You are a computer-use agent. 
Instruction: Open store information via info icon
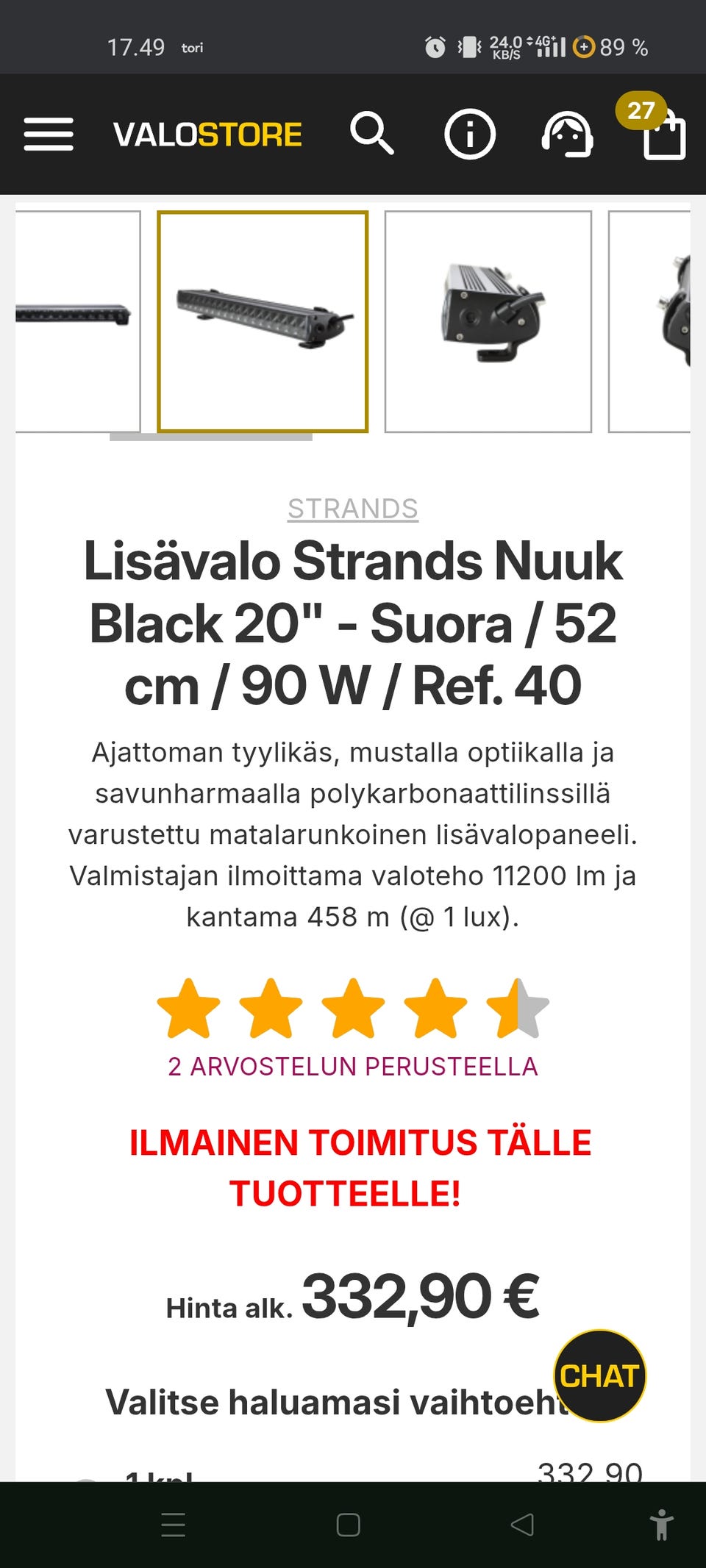pyautogui.click(x=471, y=135)
